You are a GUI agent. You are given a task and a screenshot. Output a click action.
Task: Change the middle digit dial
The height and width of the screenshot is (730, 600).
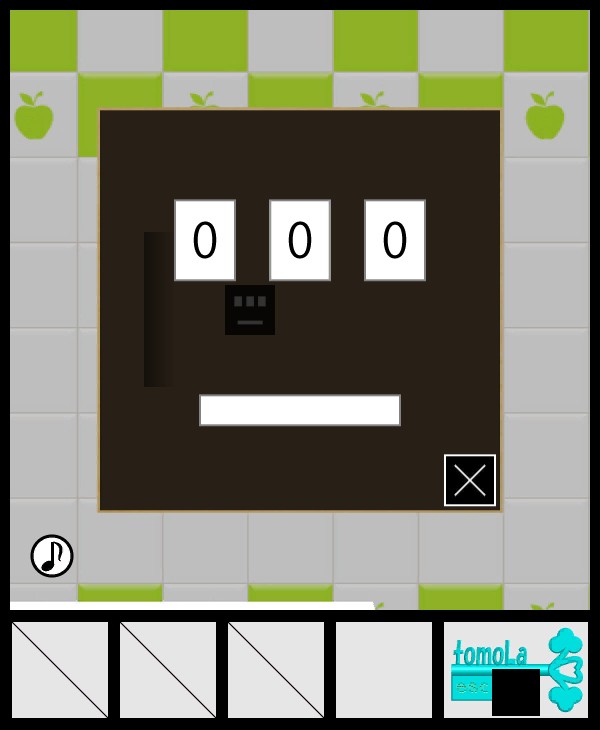(x=300, y=240)
